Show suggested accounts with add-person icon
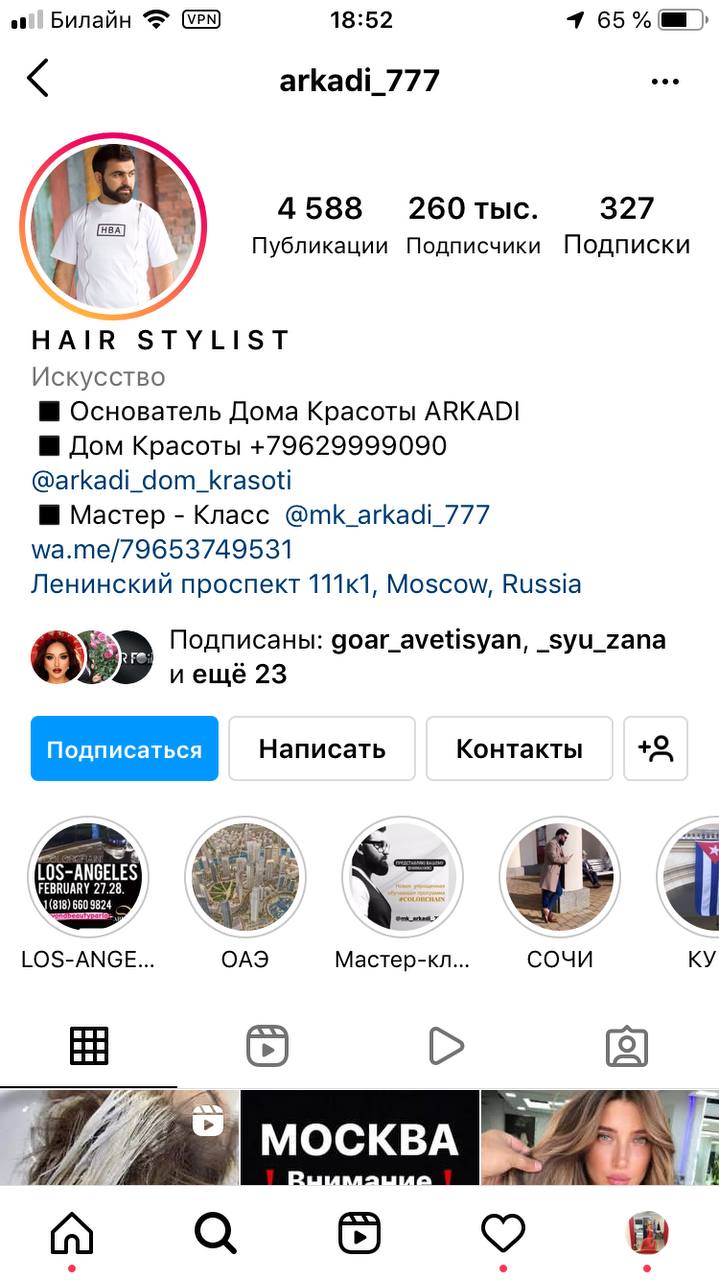 pyautogui.click(x=656, y=749)
